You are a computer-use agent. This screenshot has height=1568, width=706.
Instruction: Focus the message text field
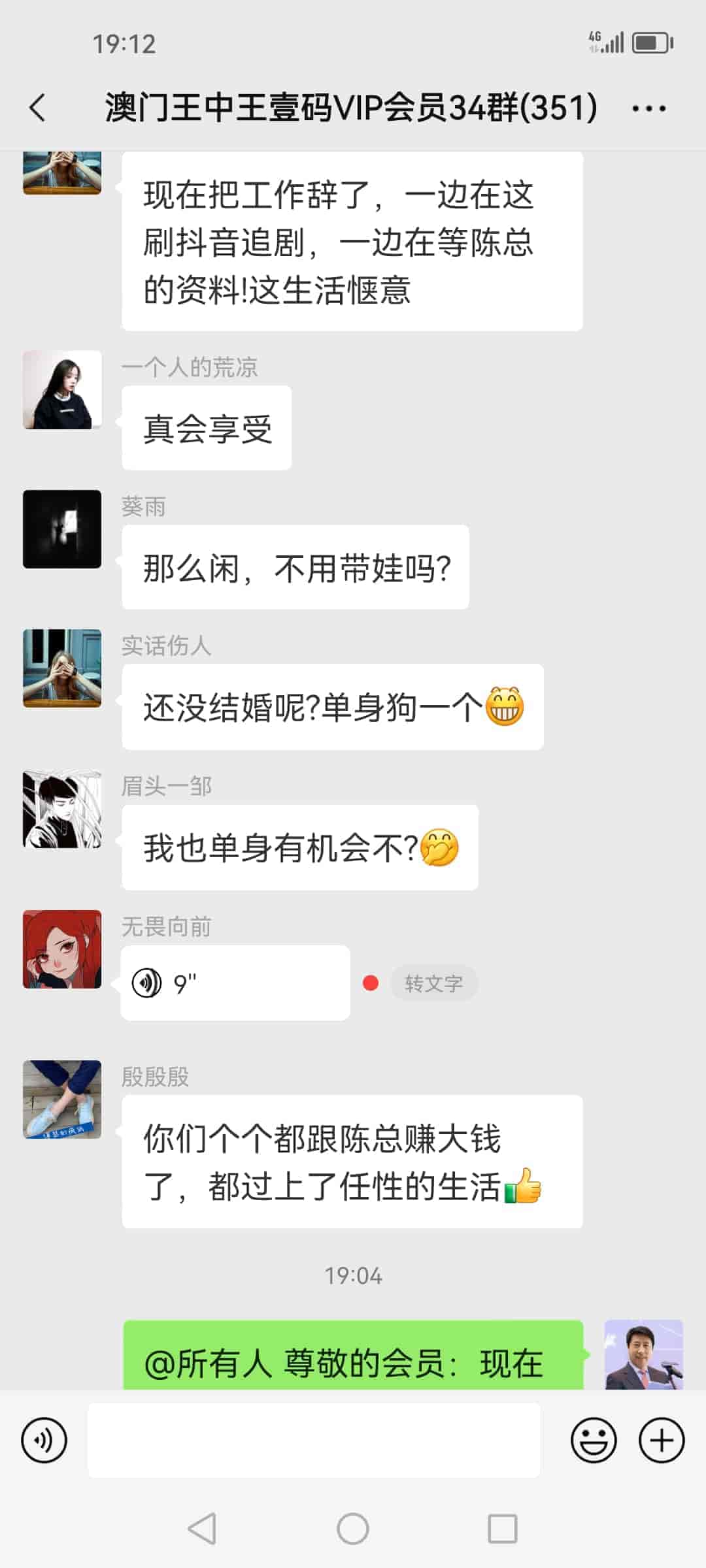pos(314,1441)
